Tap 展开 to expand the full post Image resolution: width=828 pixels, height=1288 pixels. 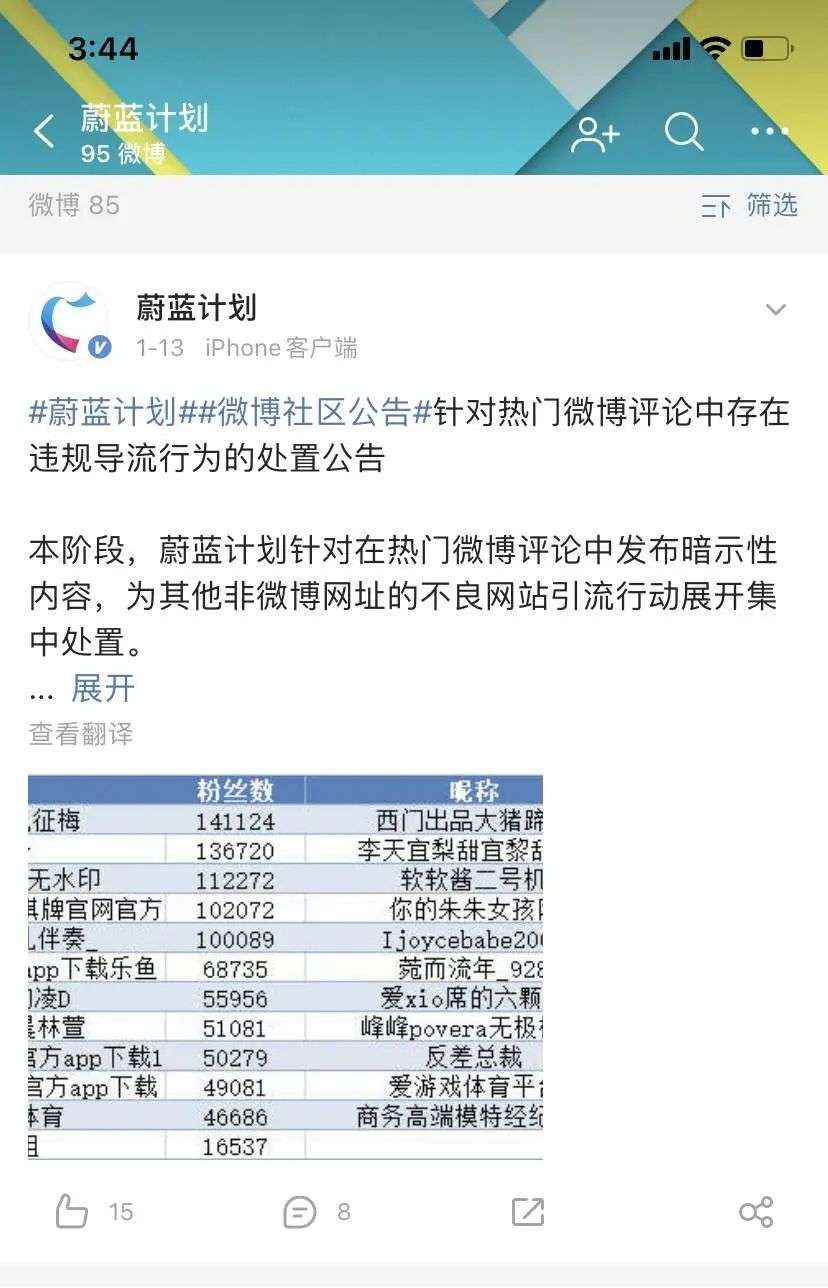point(102,688)
